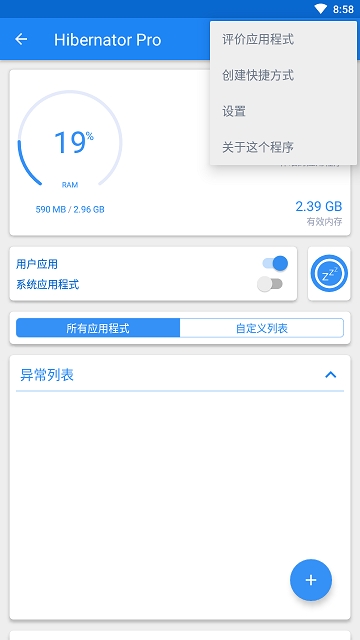Enable the 系统应用程式 switch
Viewport: 360px width, 640px height.
[x=270, y=284]
